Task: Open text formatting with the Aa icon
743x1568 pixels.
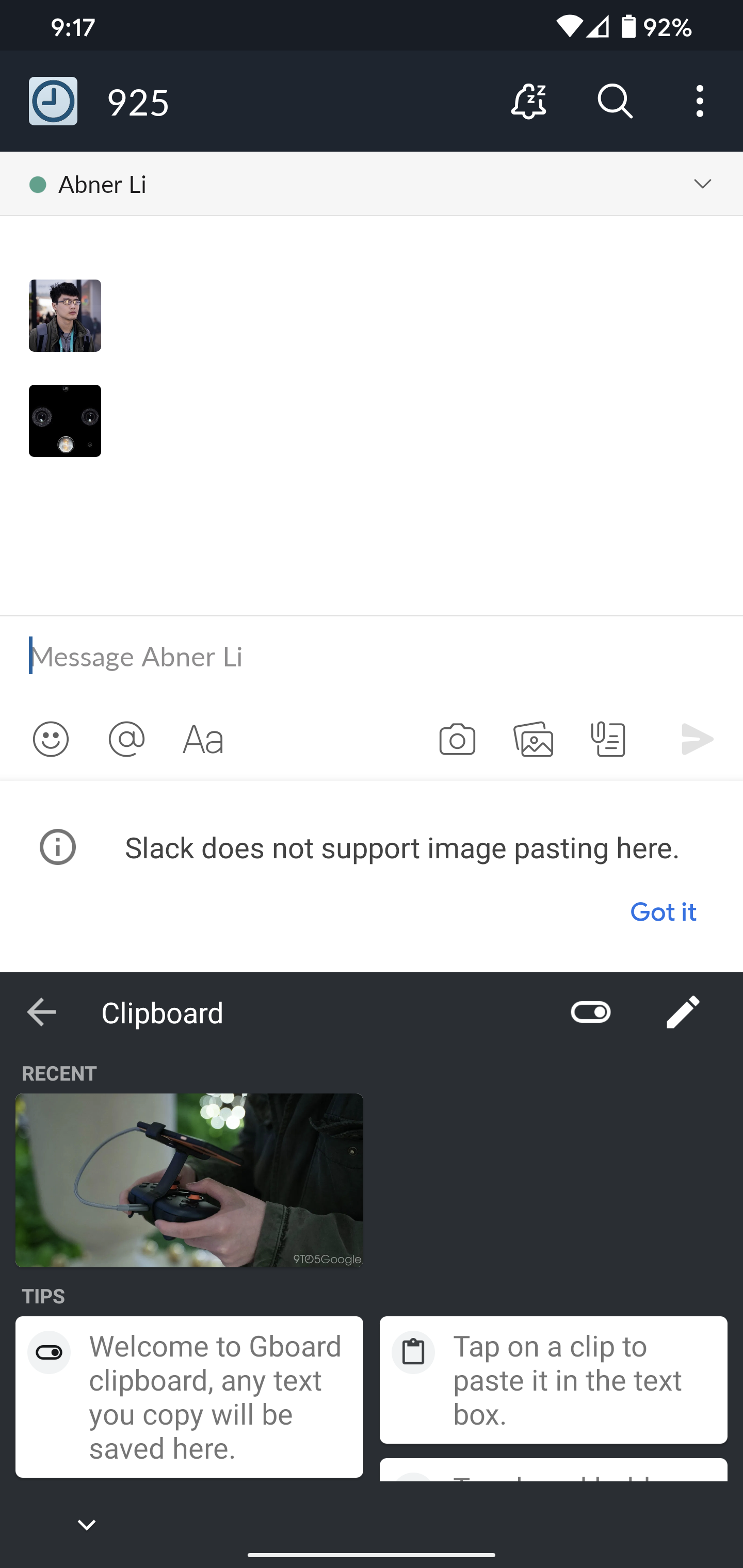Action: [x=203, y=739]
